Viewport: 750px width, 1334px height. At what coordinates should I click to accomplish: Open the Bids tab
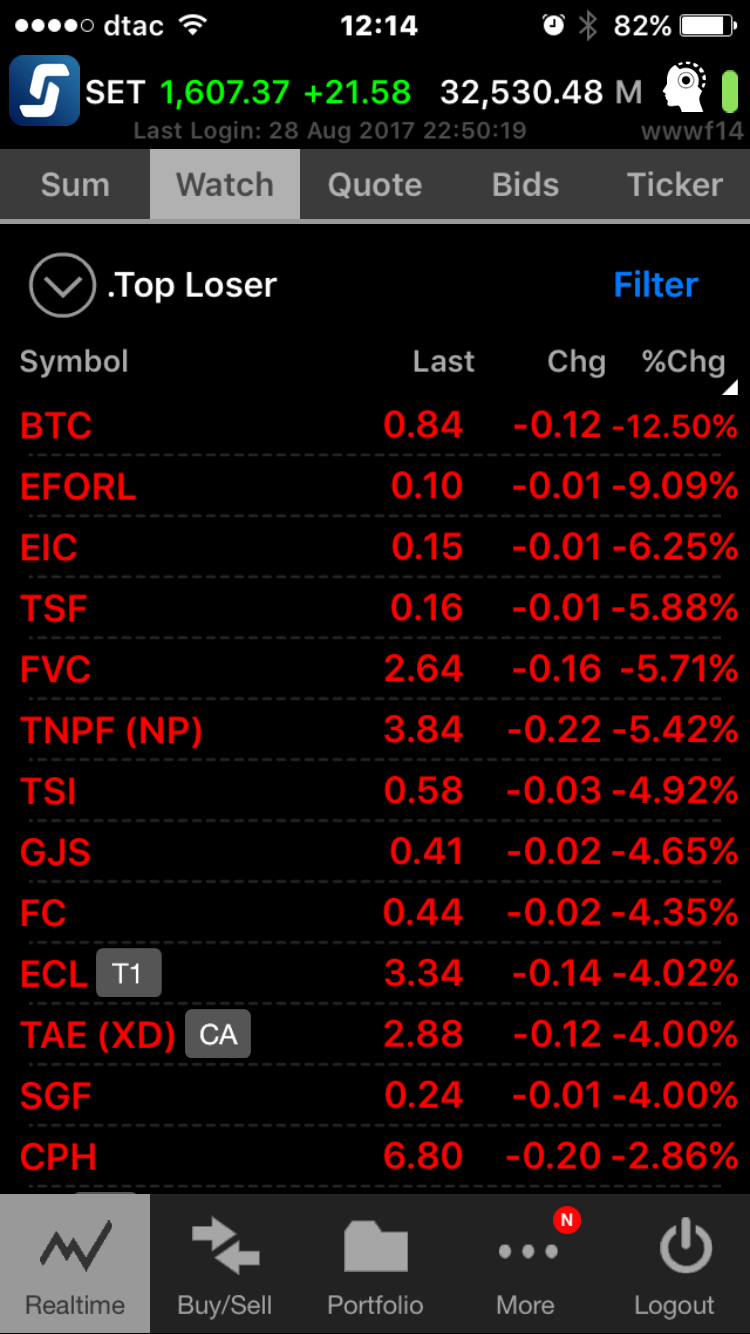525,185
